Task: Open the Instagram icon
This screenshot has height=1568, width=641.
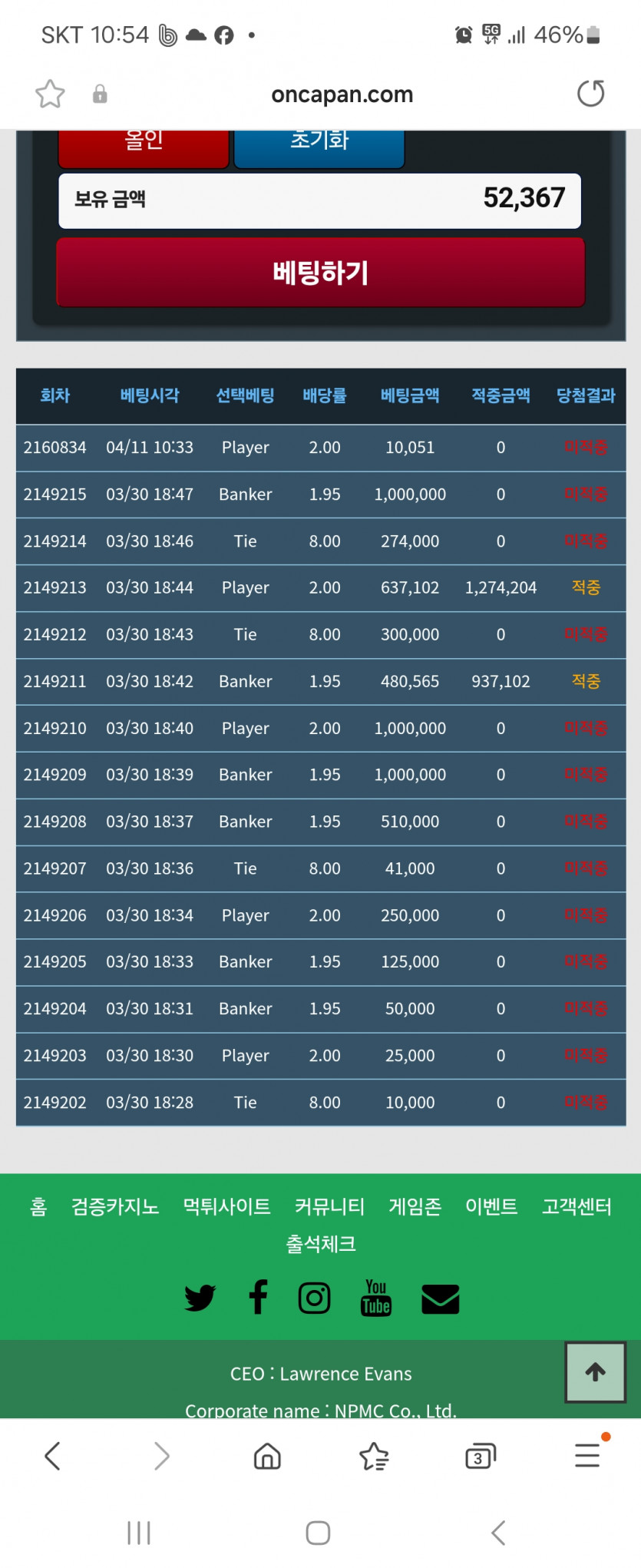Action: [x=315, y=1298]
